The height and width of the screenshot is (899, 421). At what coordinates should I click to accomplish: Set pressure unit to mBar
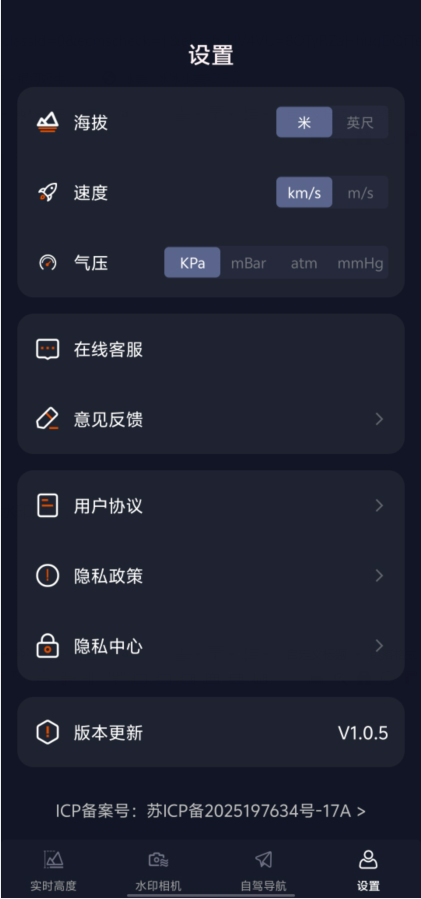pos(248,263)
